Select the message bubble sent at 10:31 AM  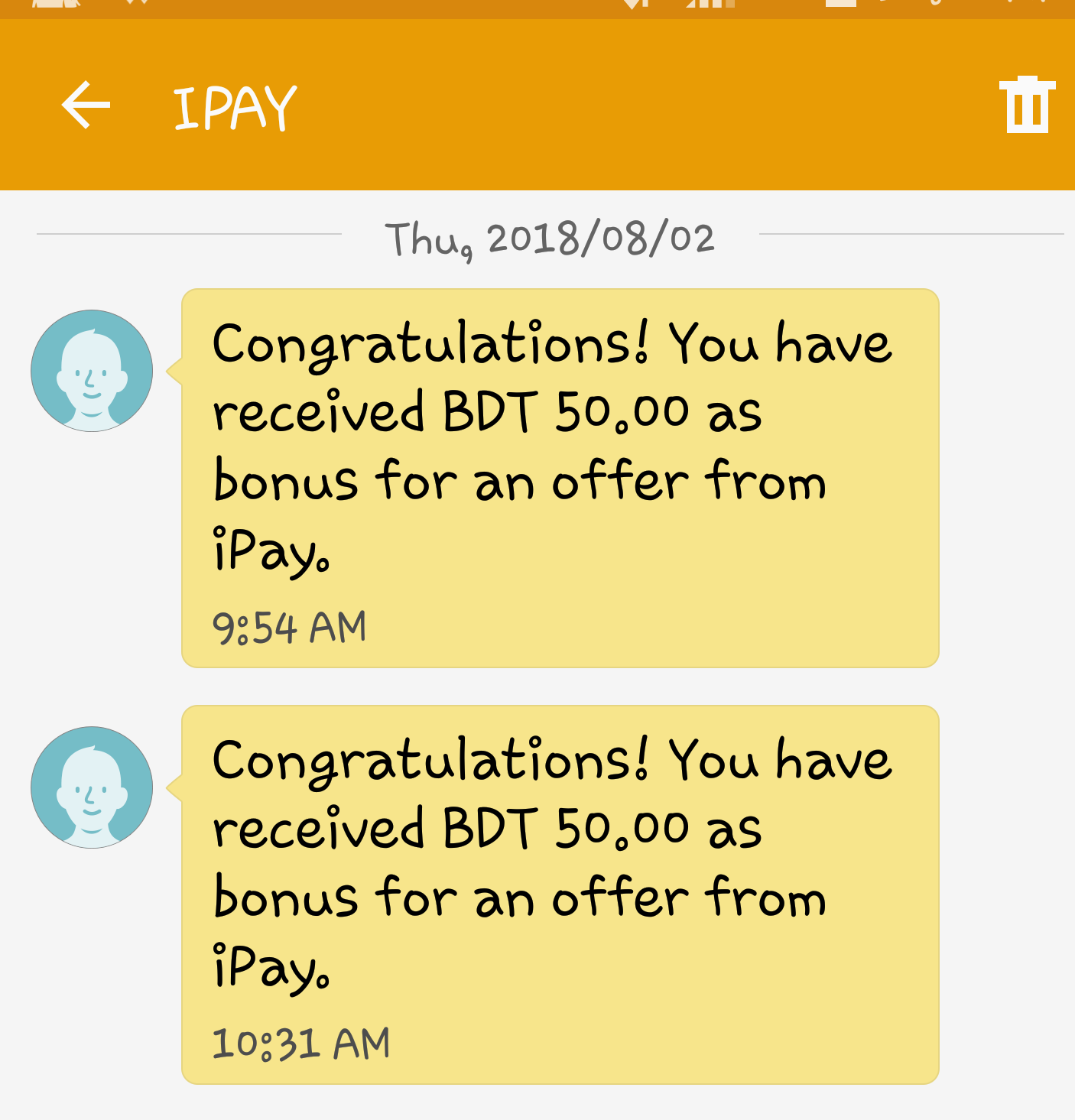560,894
